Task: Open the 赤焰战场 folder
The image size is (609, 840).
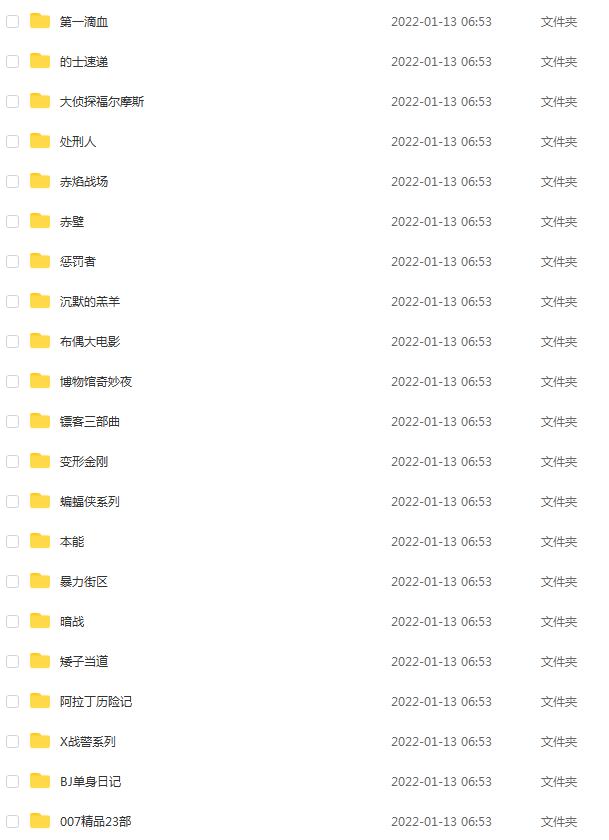Action: (x=84, y=181)
